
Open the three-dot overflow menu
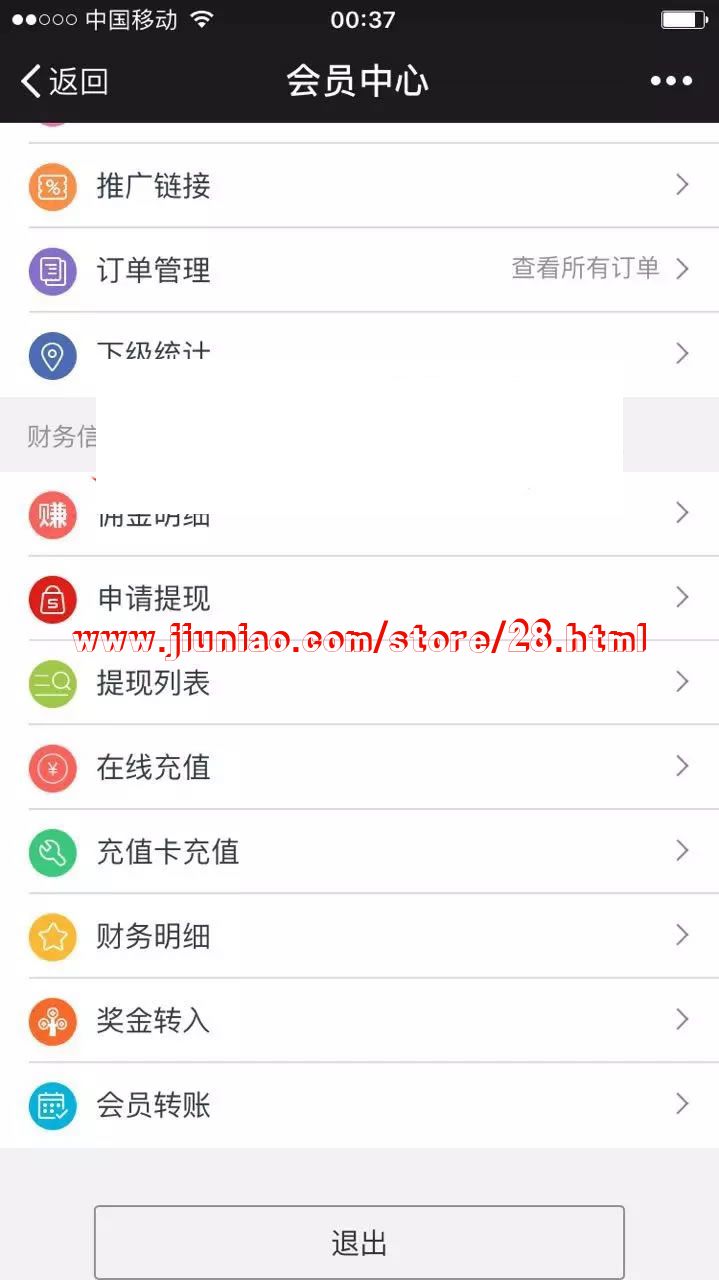[x=670, y=81]
